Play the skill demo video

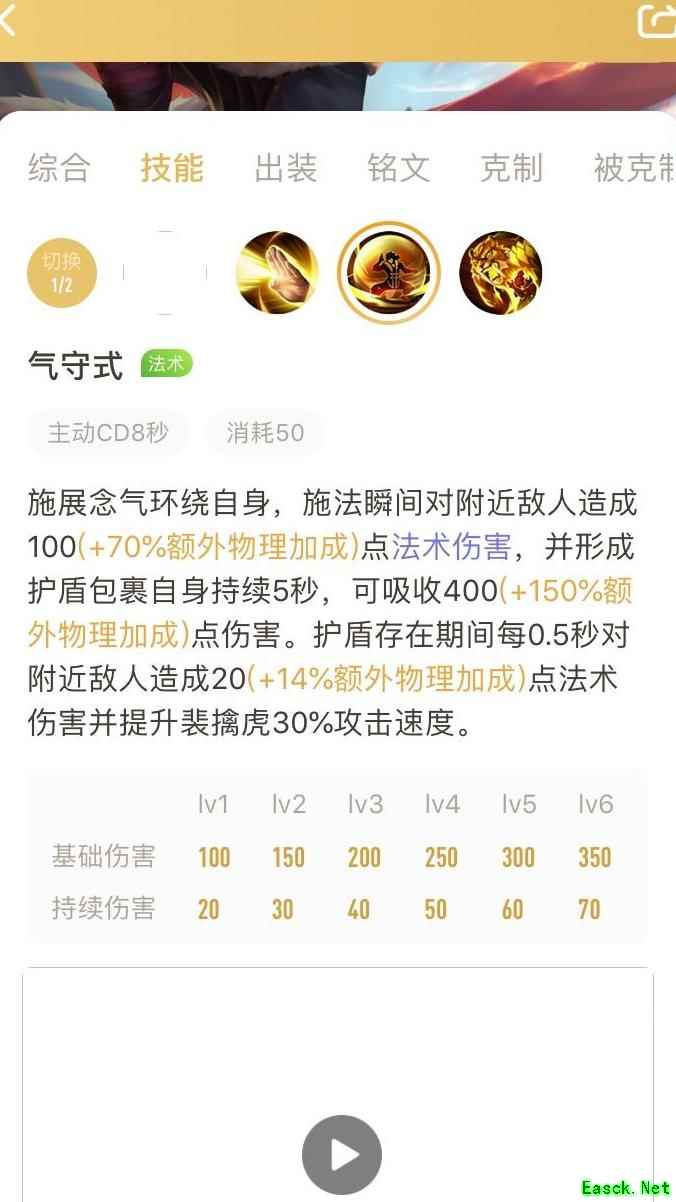(341, 1155)
